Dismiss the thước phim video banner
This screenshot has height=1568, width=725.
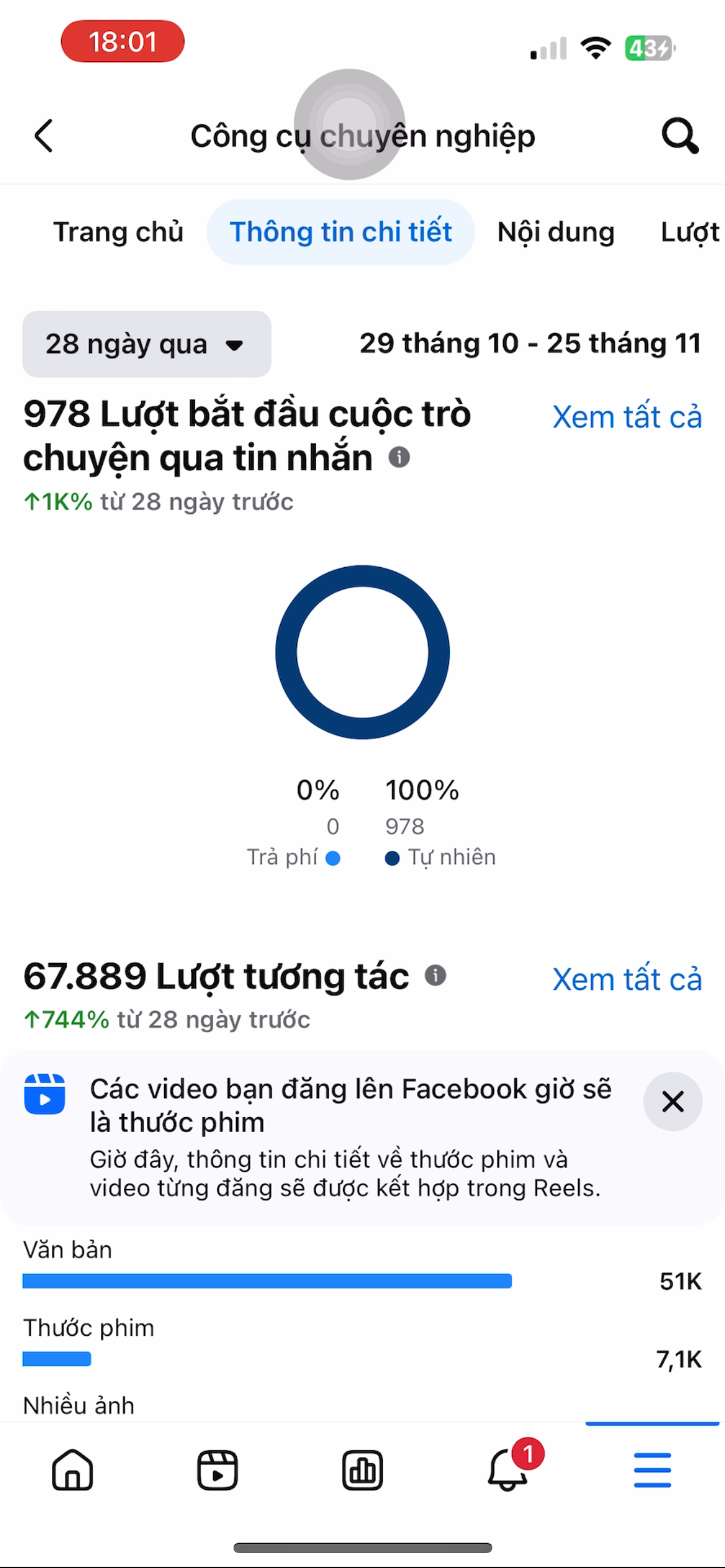[672, 1101]
